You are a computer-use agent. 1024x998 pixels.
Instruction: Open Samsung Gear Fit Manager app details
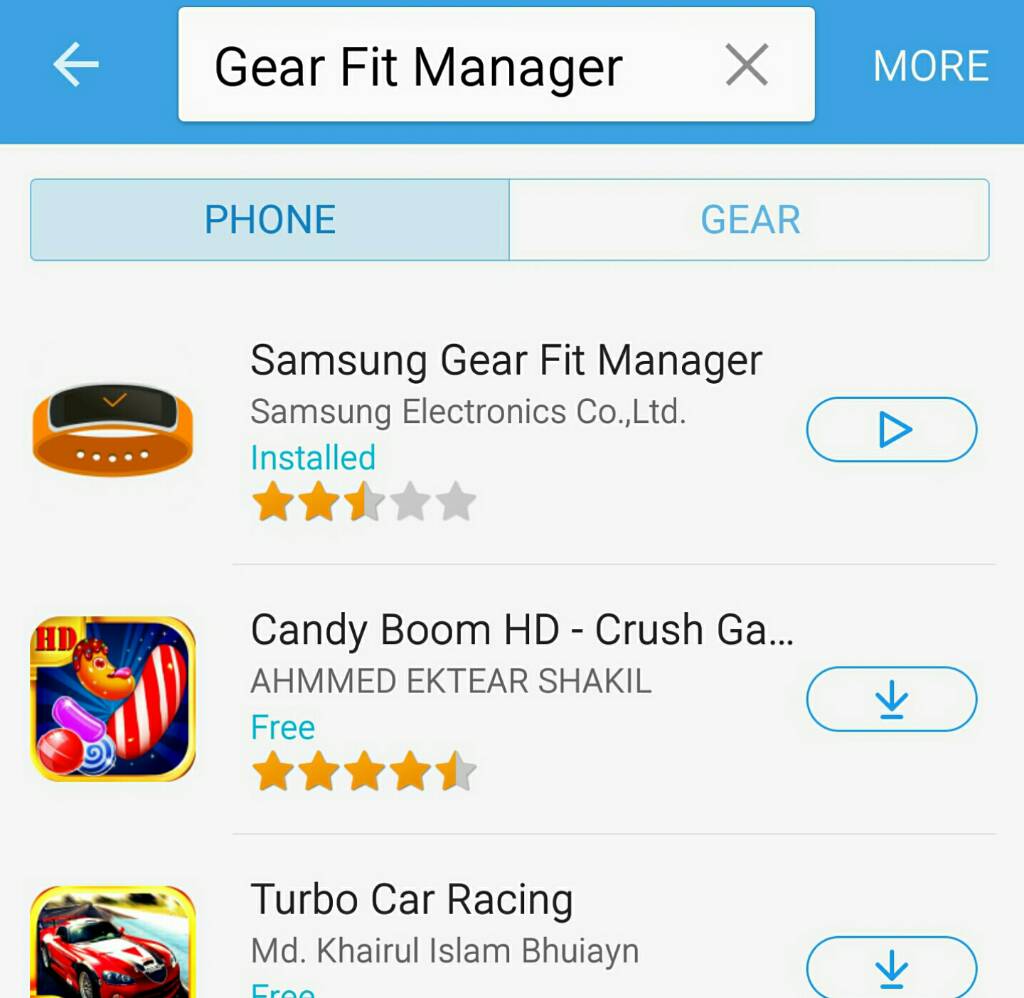coord(505,361)
